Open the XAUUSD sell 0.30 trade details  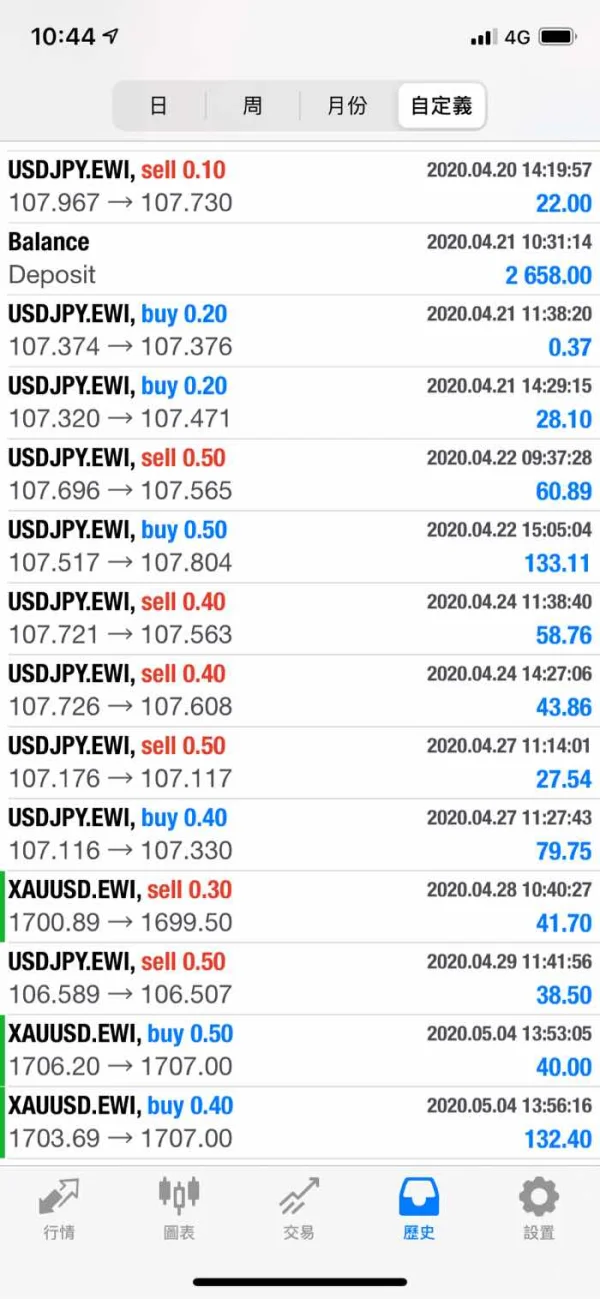[300, 906]
